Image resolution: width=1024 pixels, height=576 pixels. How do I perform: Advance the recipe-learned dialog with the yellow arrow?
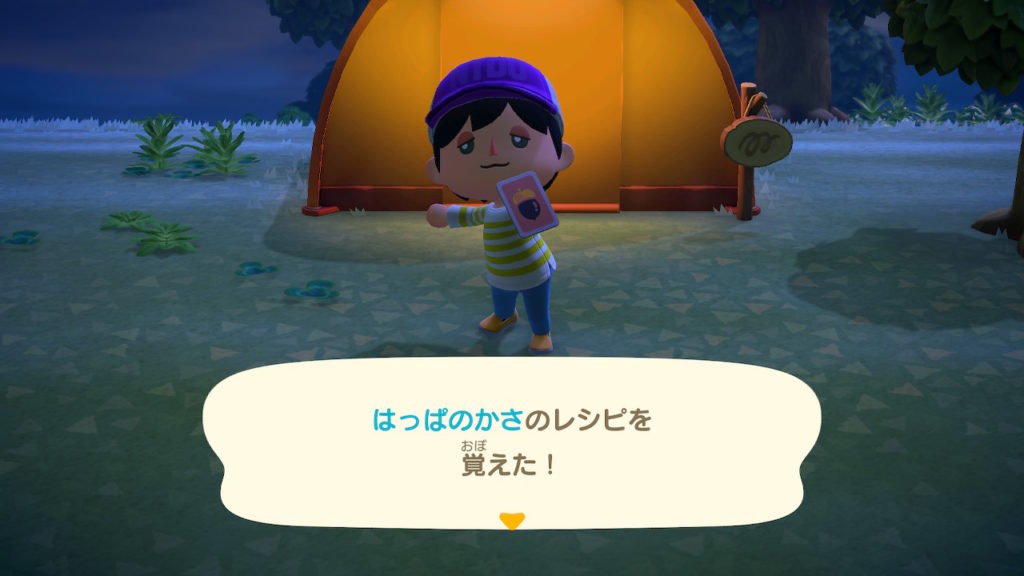(x=512, y=521)
